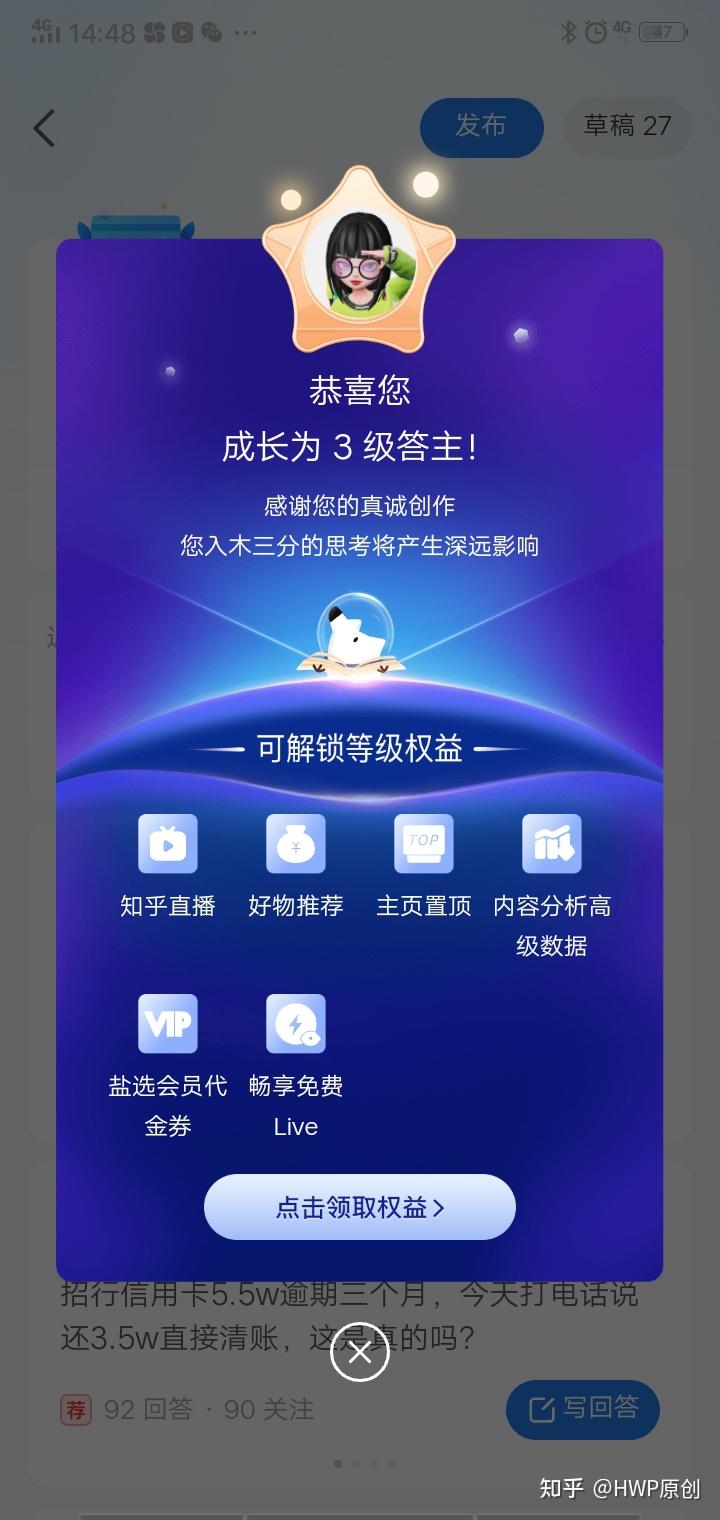Screen dimensions: 720x1520
Task: Tap the 发布 publish button
Action: coord(481,126)
